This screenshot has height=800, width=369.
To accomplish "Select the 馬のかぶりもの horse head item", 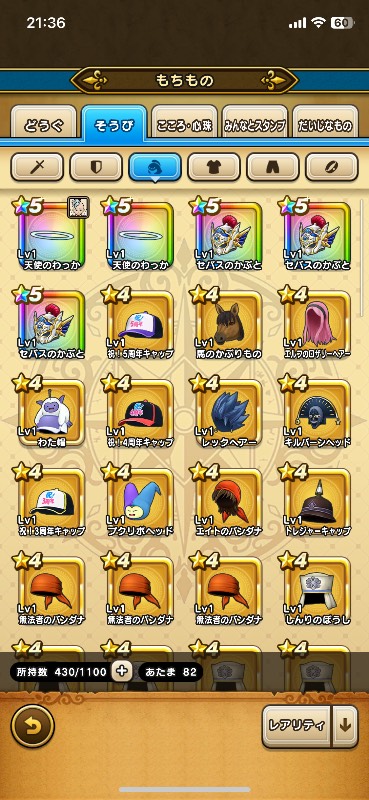I will [x=228, y=324].
